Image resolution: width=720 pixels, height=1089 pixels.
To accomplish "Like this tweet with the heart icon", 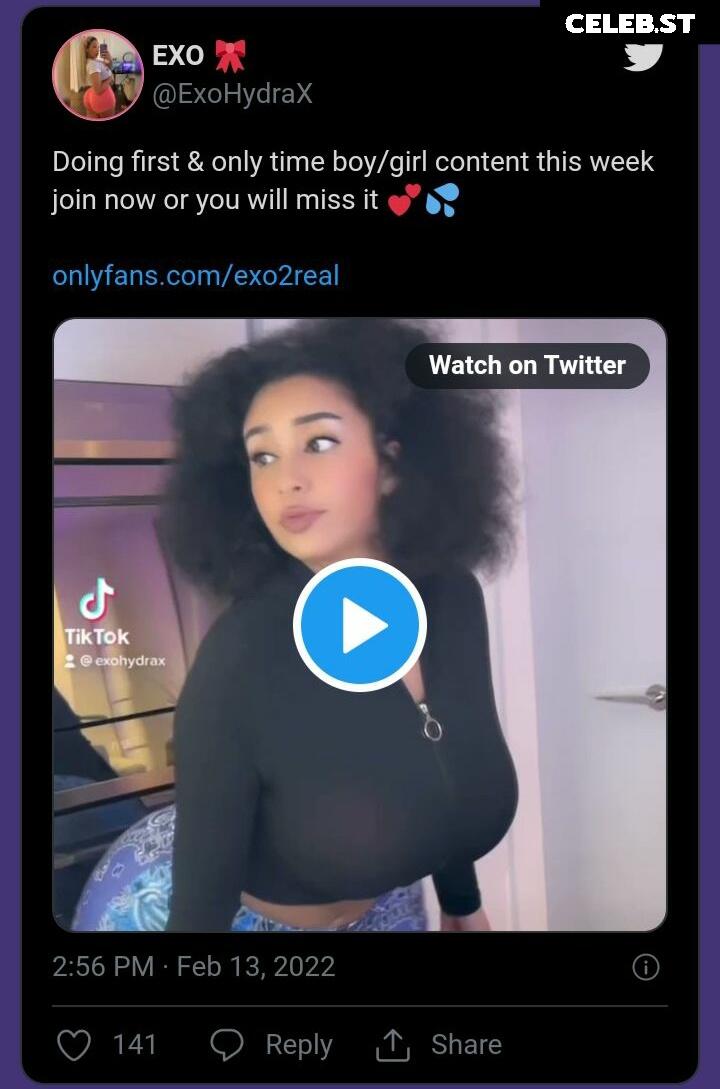I will pyautogui.click(x=74, y=1045).
